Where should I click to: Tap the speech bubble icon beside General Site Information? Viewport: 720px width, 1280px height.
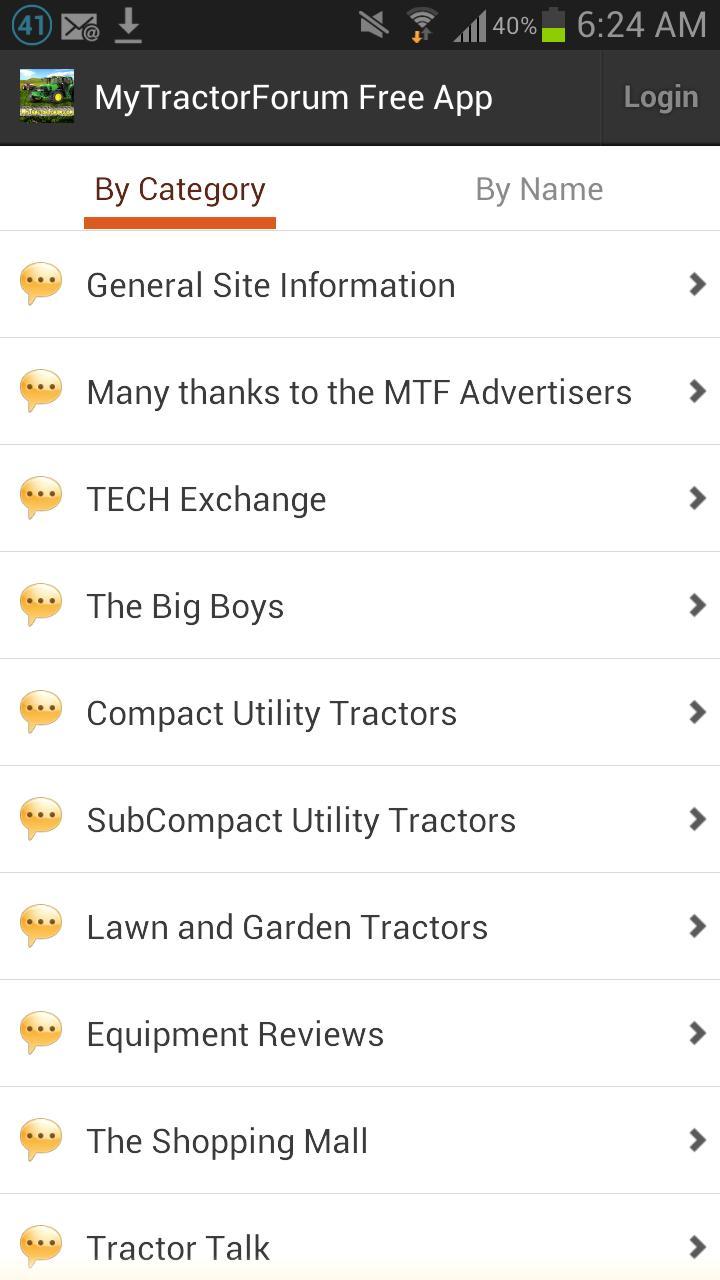click(41, 284)
